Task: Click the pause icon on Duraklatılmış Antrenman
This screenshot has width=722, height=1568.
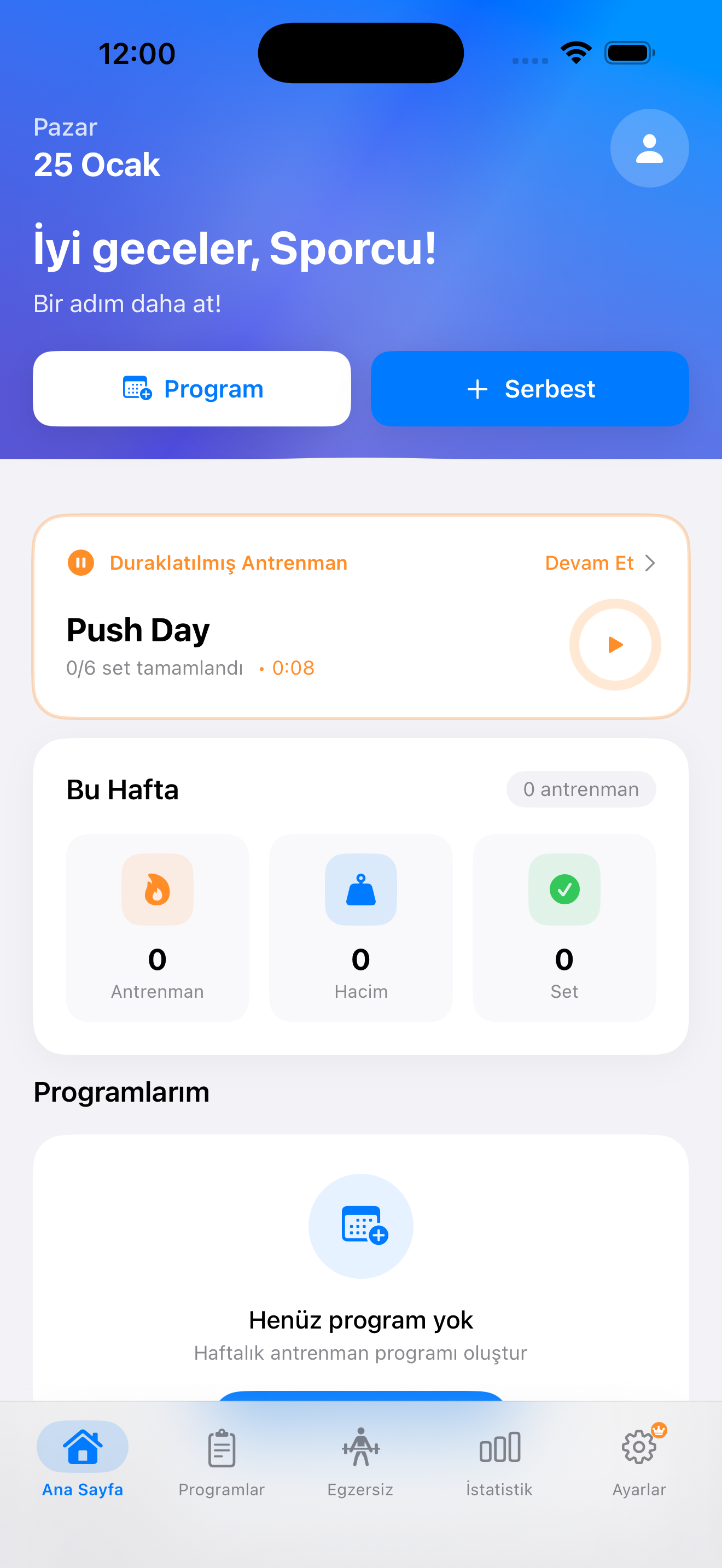Action: (x=81, y=563)
